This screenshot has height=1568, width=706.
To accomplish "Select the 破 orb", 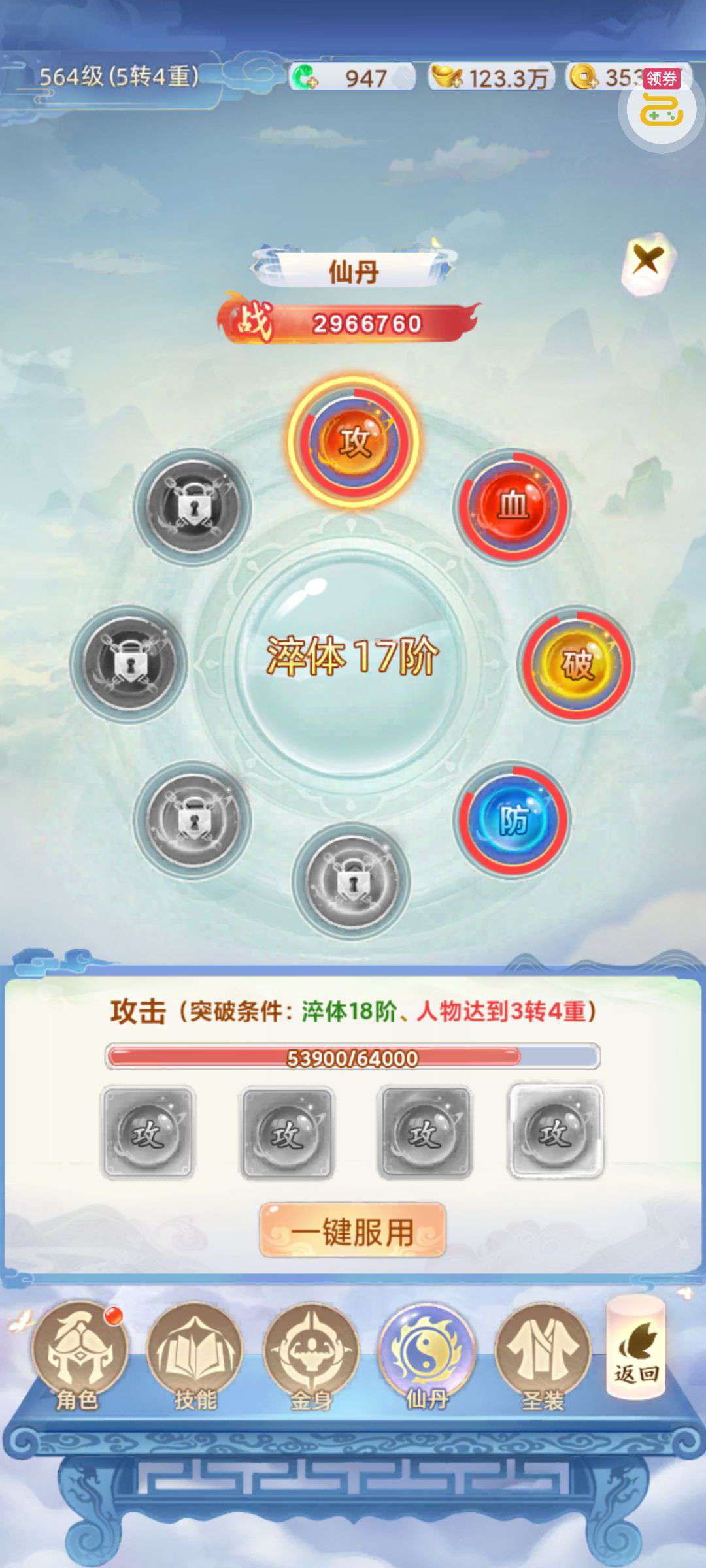I will pos(576,664).
